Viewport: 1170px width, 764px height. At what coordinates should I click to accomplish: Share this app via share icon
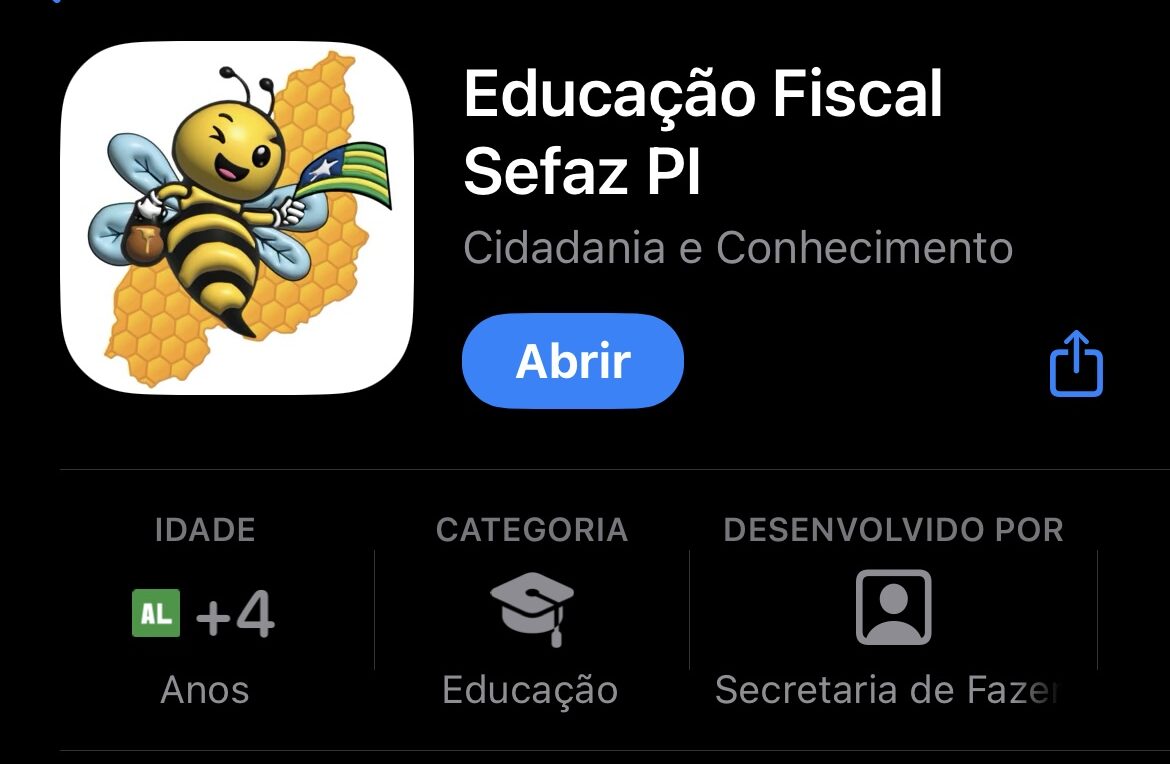tap(1076, 364)
